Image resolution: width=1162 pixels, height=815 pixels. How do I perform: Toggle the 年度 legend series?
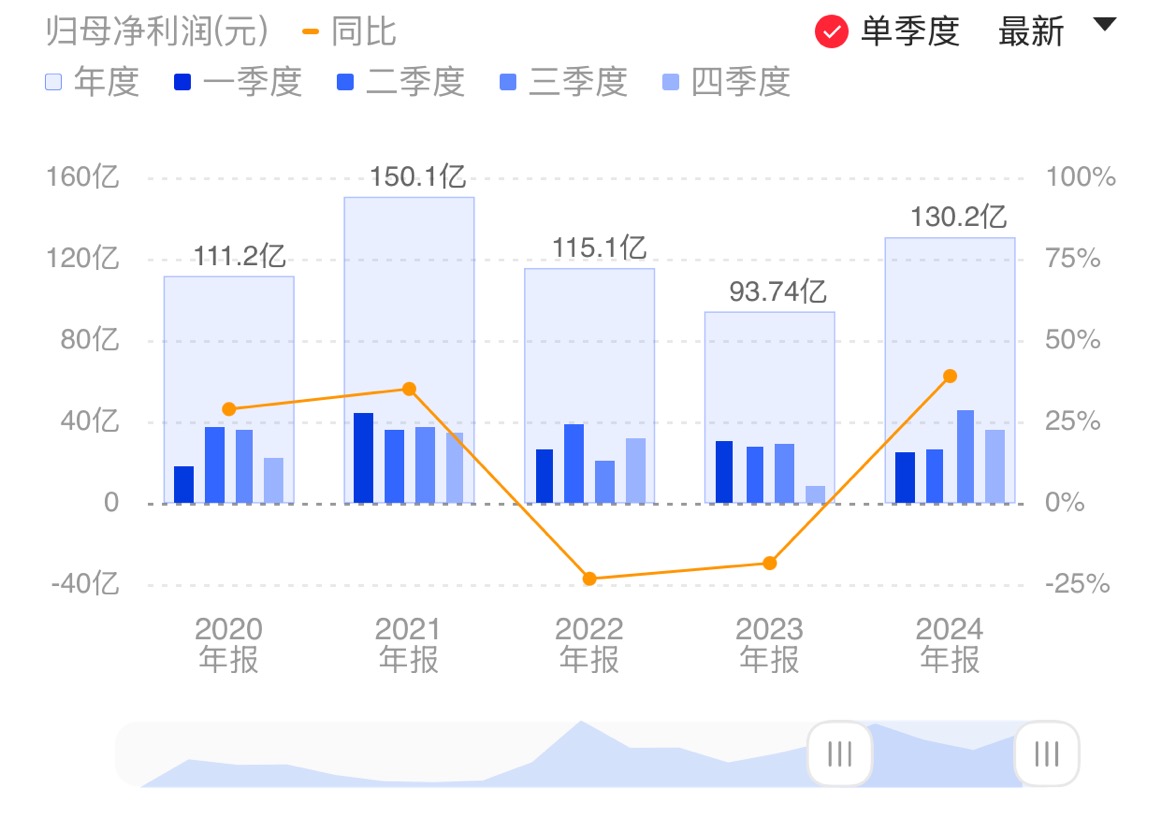tap(92, 82)
